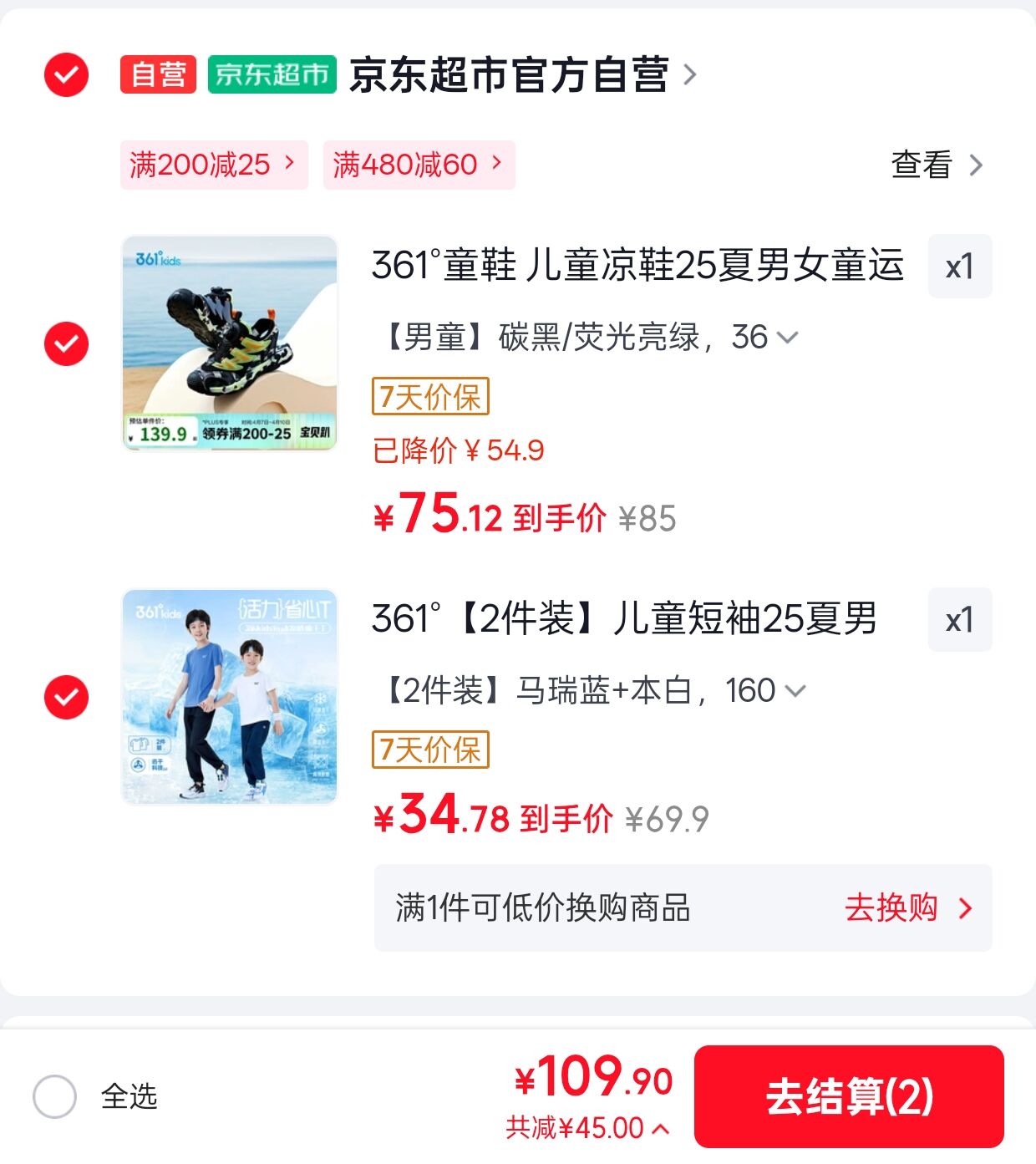Viewport: 1036px width, 1164px height.
Task: Open the 满480减60 coupon chip
Action: [419, 165]
